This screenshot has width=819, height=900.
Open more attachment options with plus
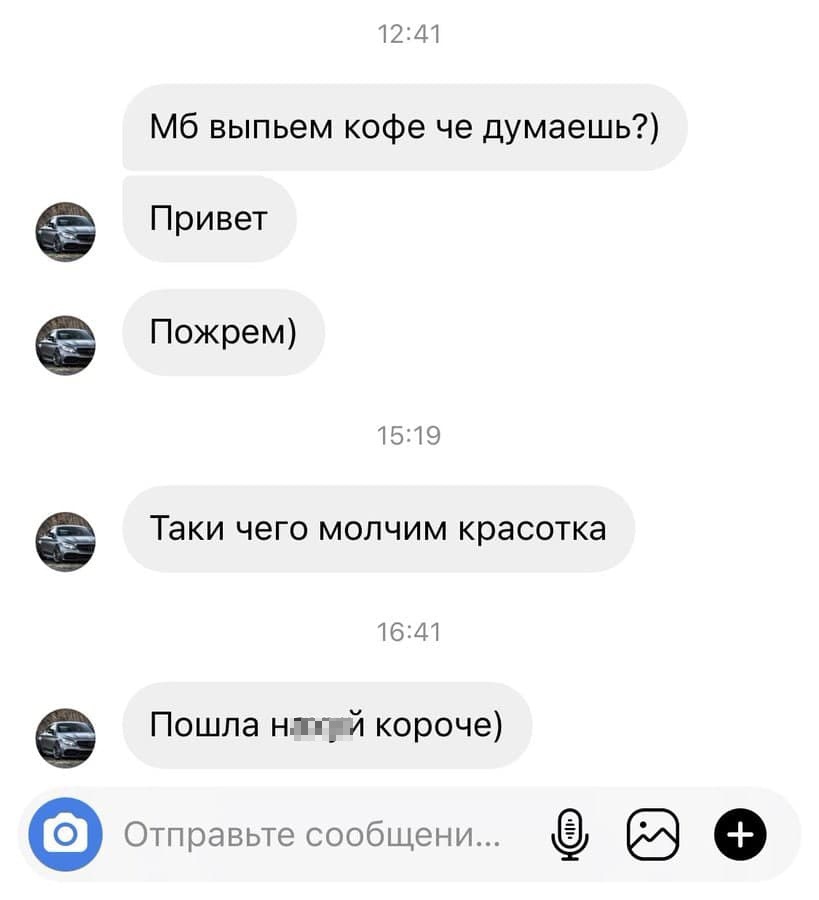pyautogui.click(x=740, y=834)
